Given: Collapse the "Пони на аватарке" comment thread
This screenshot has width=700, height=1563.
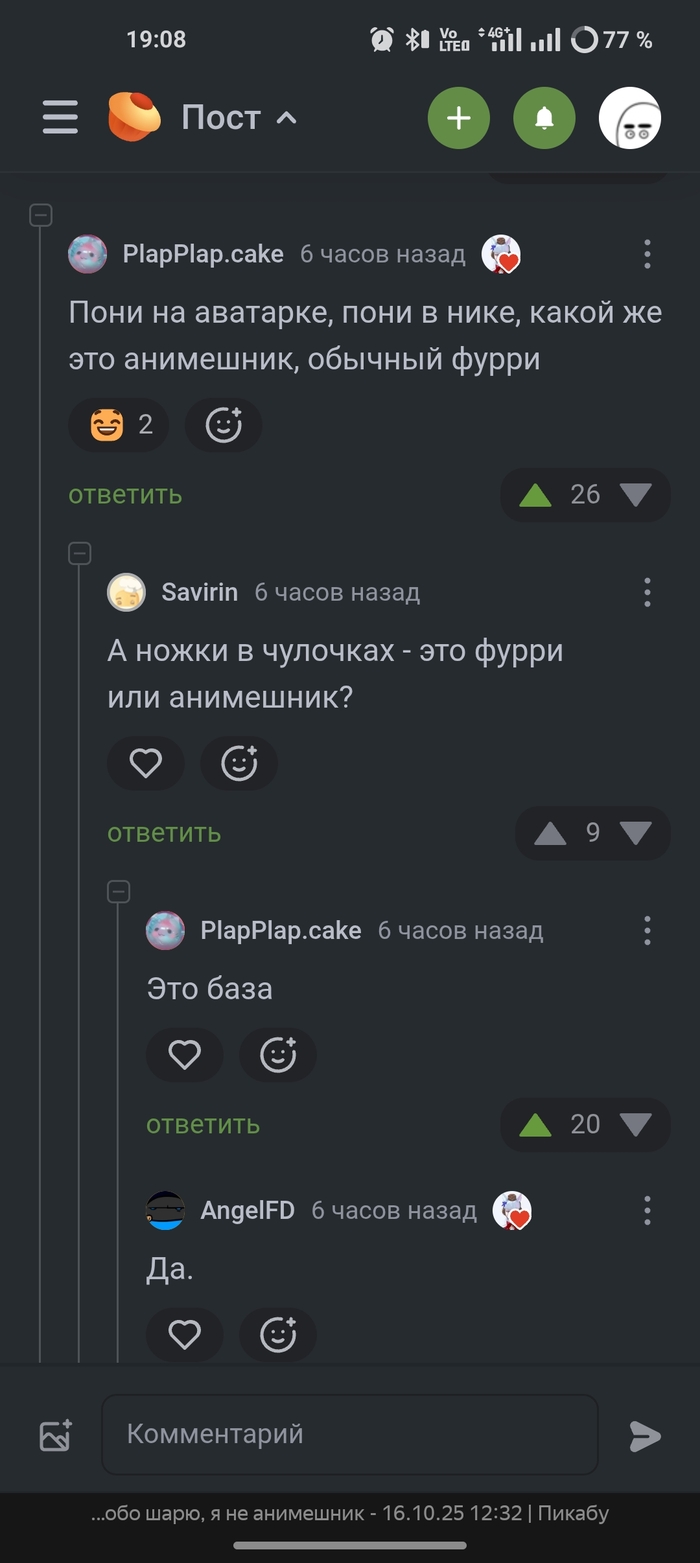Looking at the screenshot, I should [x=41, y=214].
